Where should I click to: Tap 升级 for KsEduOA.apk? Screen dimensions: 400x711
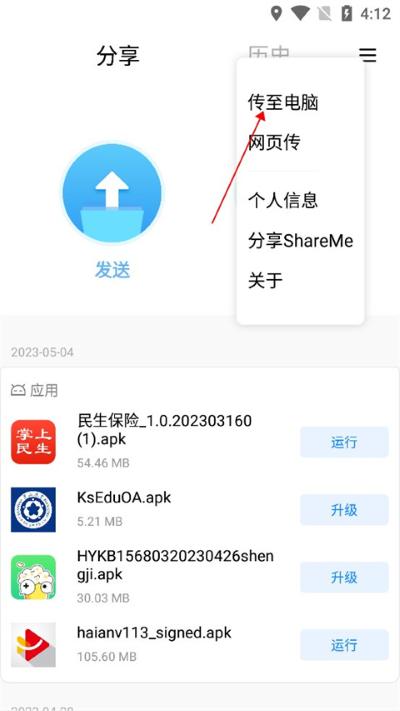pos(344,510)
